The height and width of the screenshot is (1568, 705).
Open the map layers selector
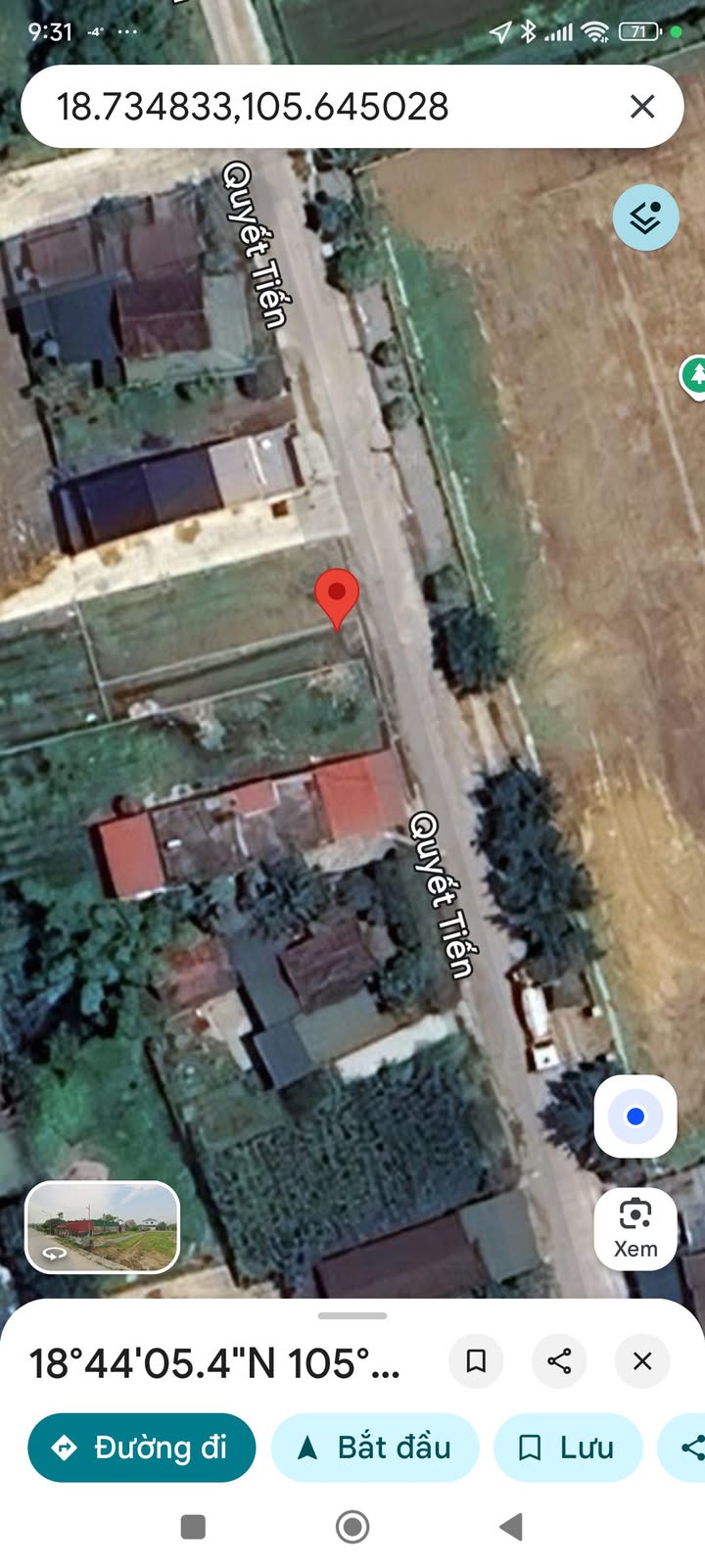pos(645,217)
